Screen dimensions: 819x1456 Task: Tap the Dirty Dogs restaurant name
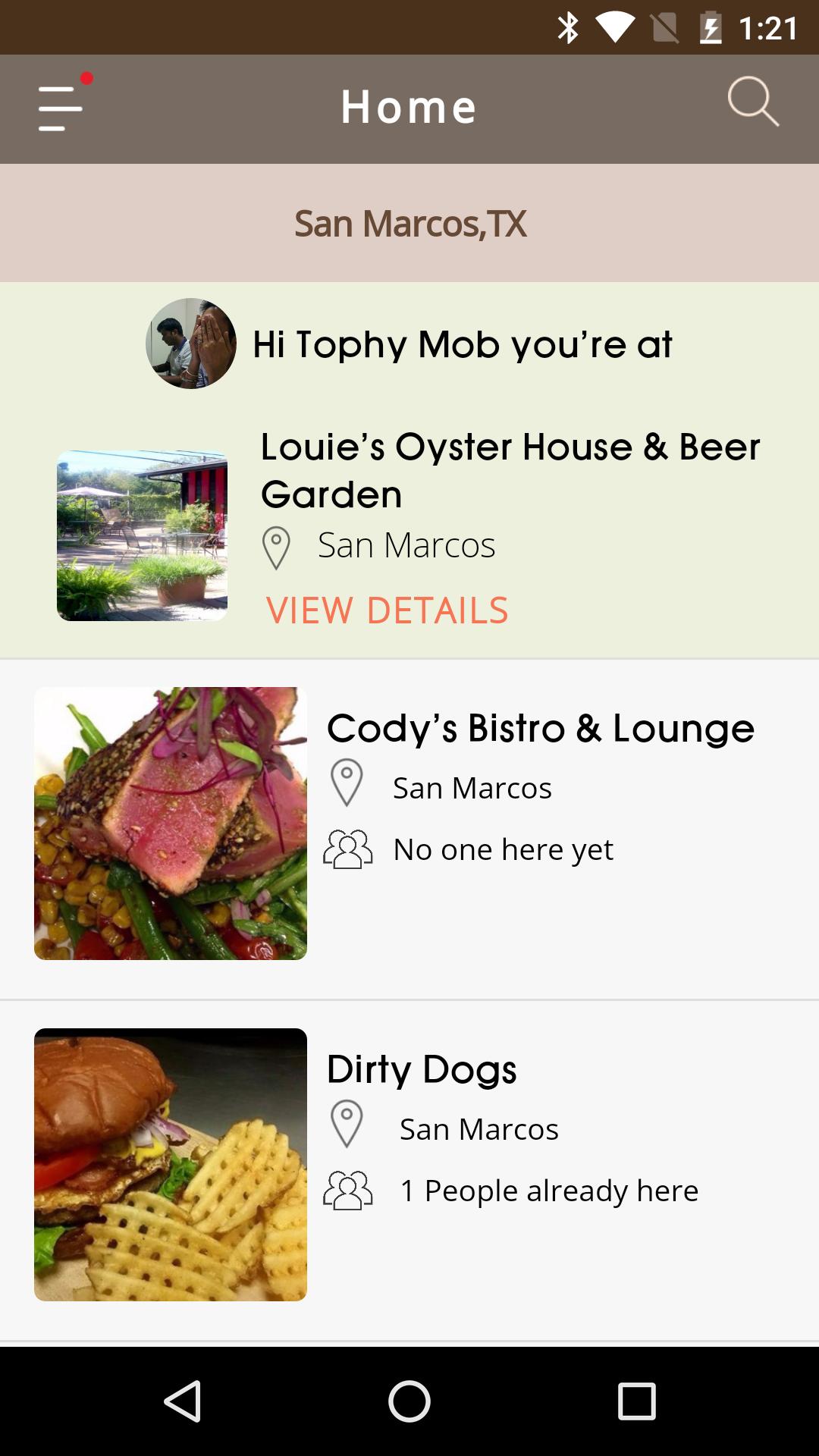click(x=421, y=1070)
